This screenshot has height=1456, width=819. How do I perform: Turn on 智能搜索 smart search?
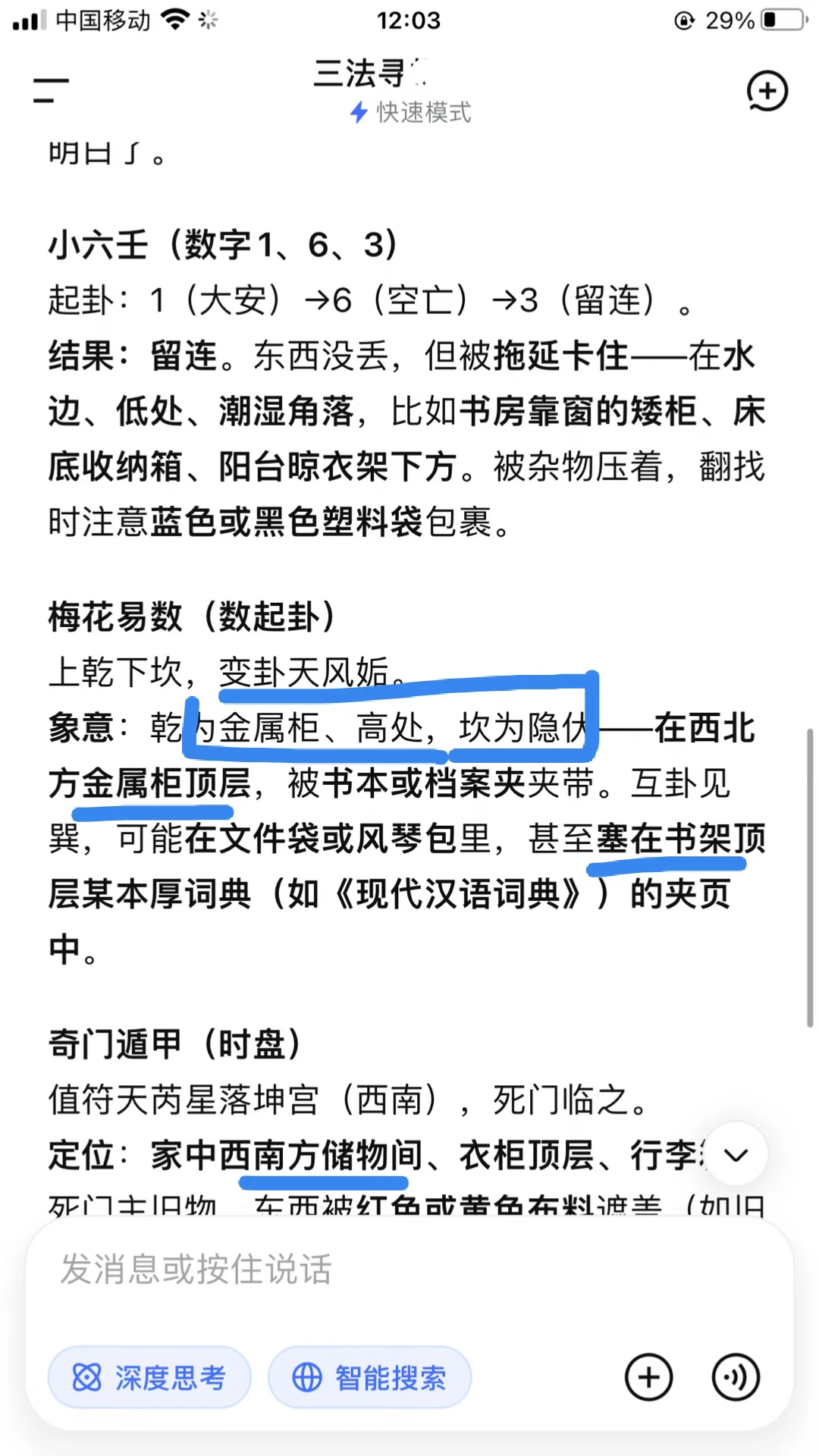(x=370, y=1378)
